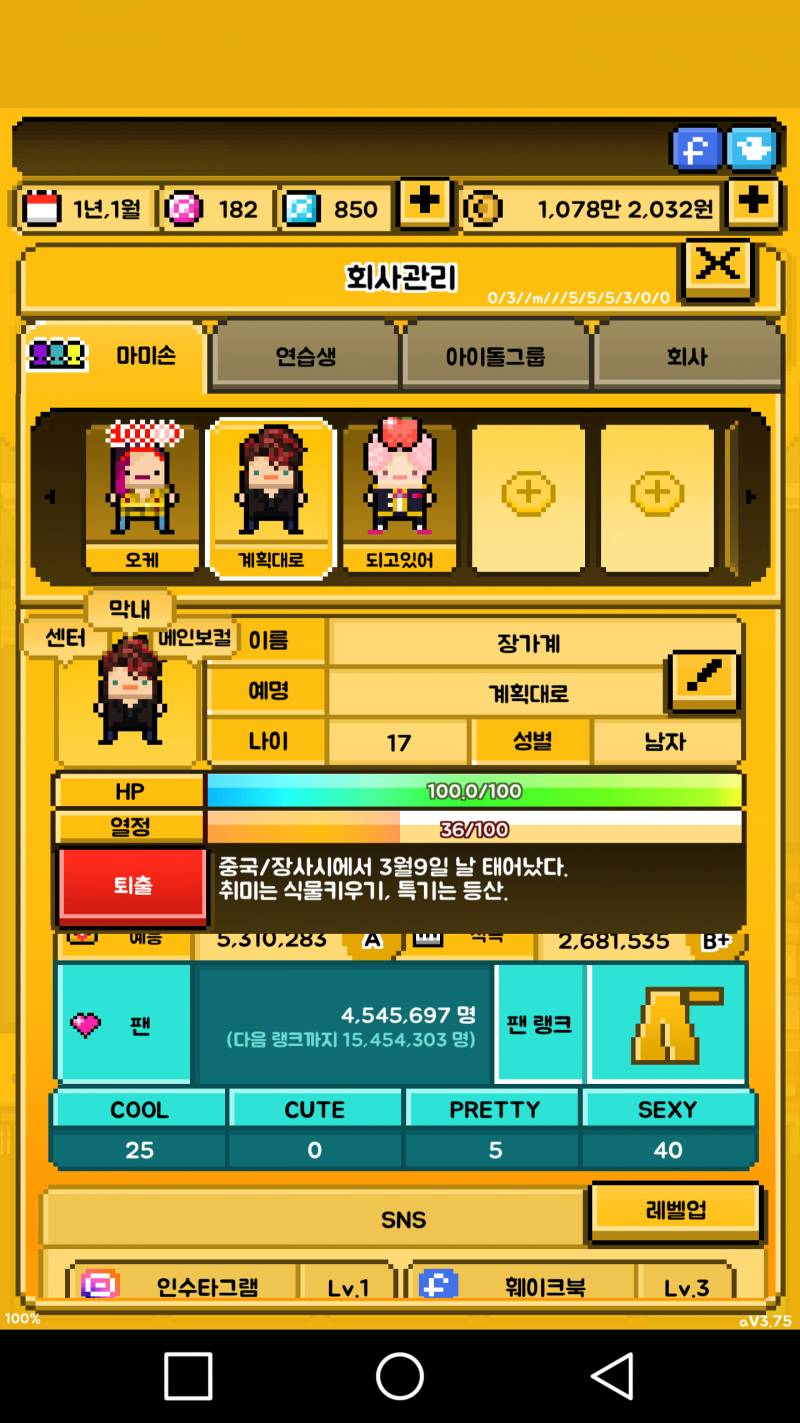Image resolution: width=800 pixels, height=1423 pixels.
Task: Tap the red 퇴출 button
Action: pyautogui.click(x=133, y=886)
